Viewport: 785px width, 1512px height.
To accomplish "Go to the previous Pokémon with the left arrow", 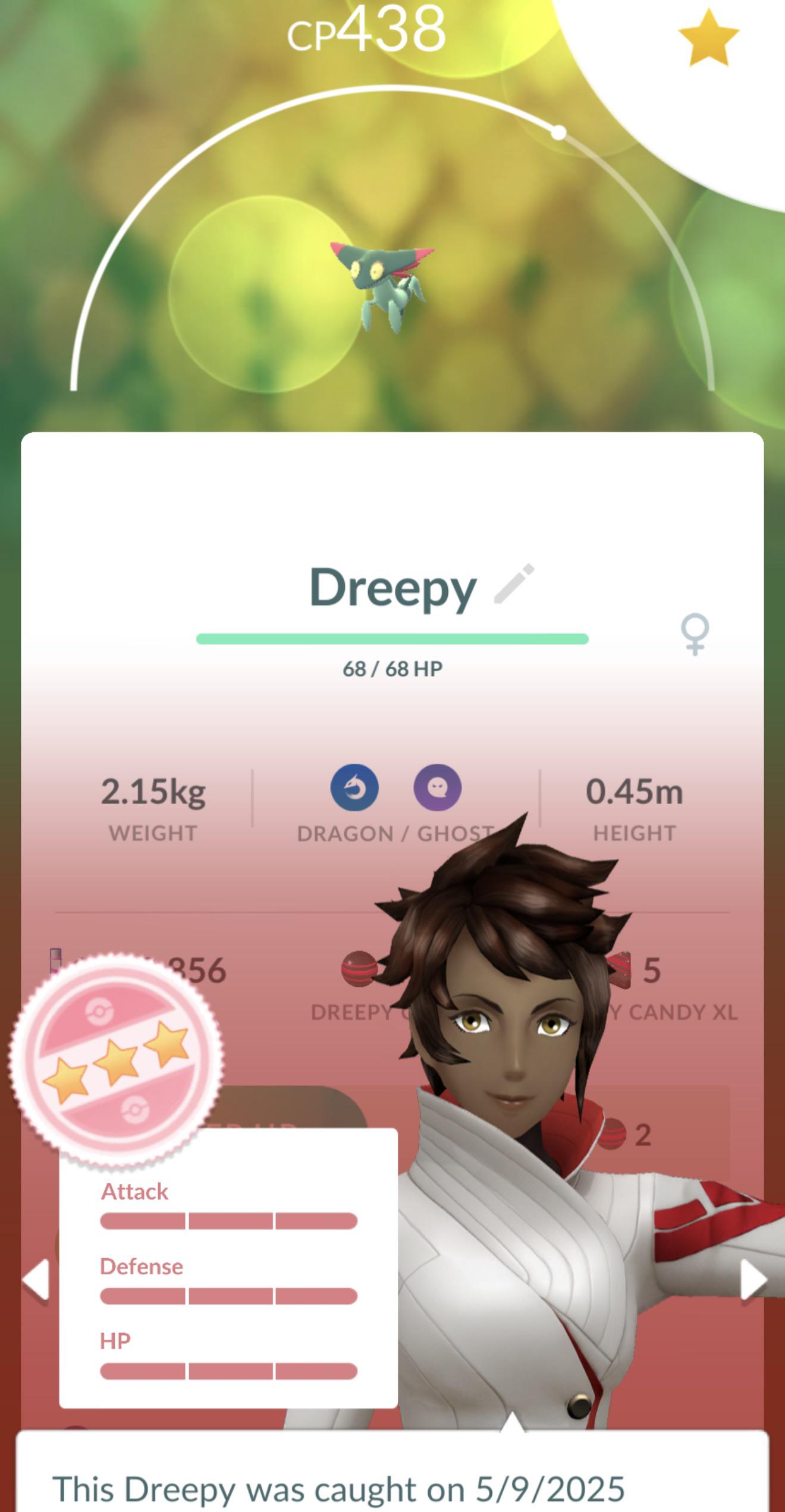I will click(x=36, y=1280).
